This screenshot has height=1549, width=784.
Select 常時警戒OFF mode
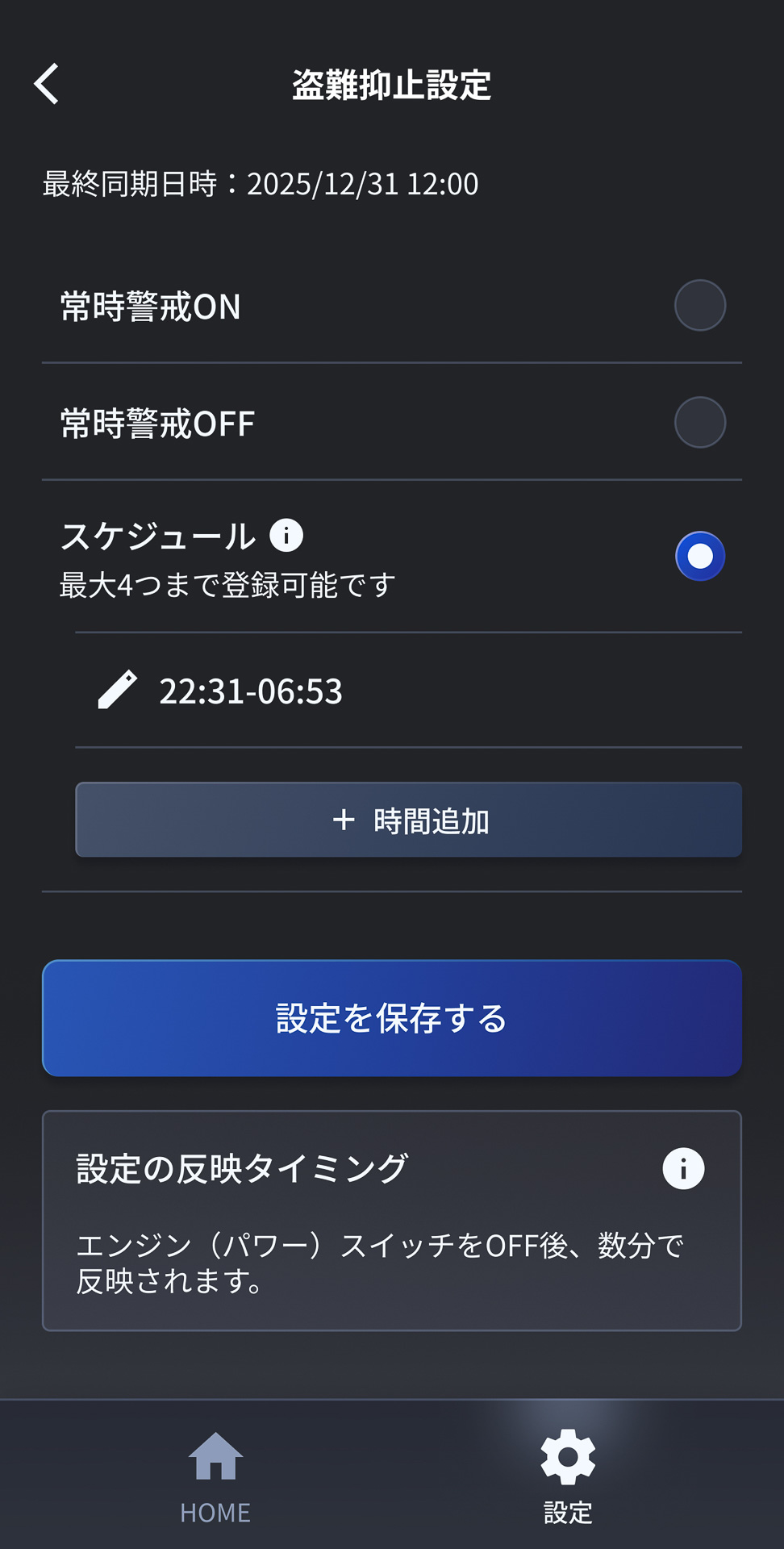coord(699,422)
